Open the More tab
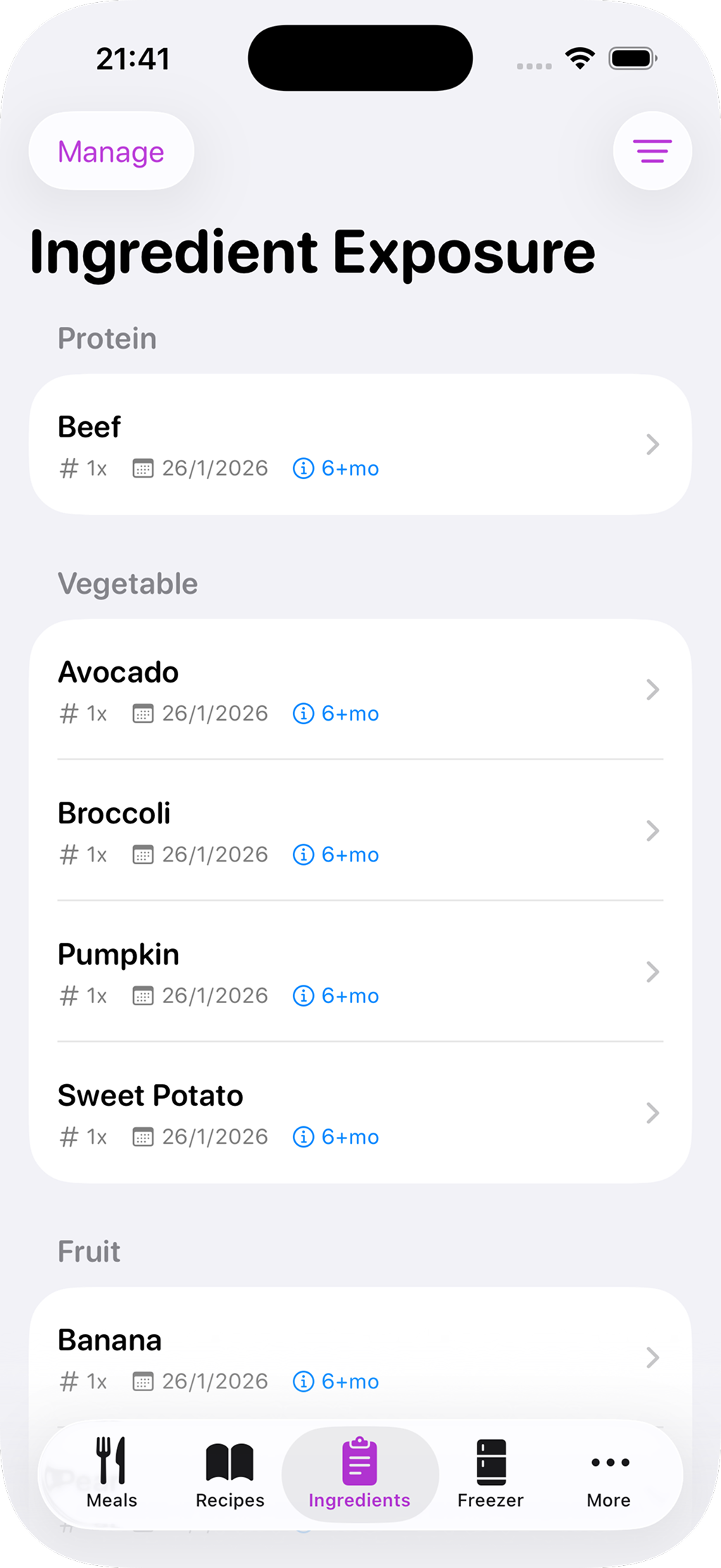Image resolution: width=721 pixels, height=1568 pixels. point(609,1472)
